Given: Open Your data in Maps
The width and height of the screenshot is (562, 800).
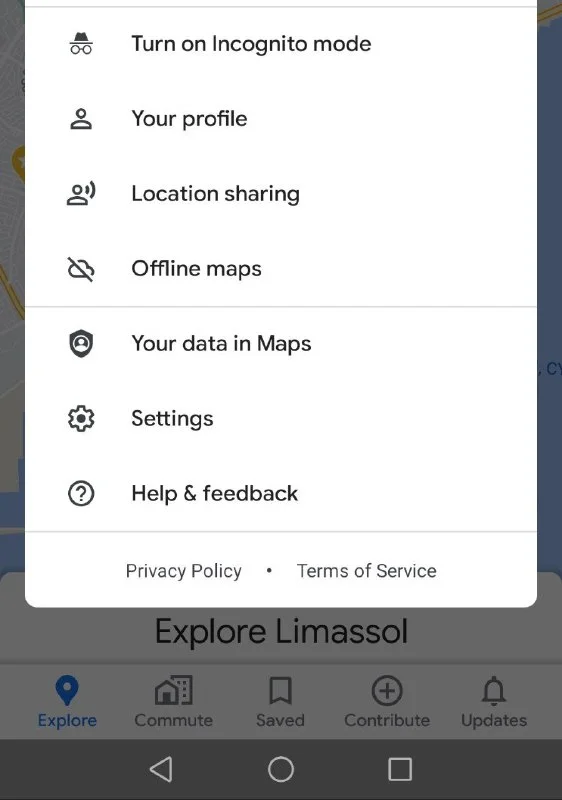Looking at the screenshot, I should (x=280, y=344).
